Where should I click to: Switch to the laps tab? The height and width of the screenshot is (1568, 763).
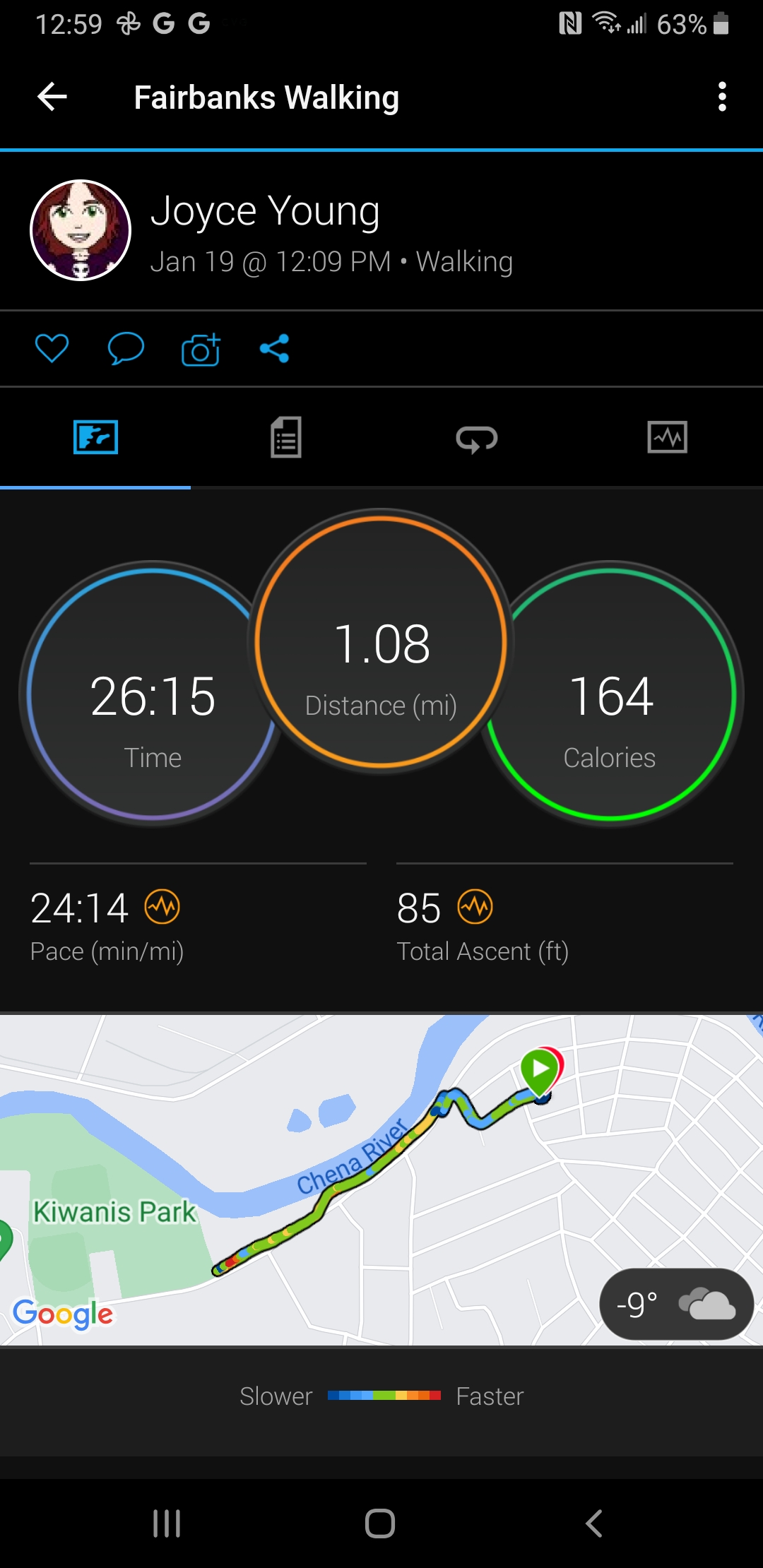477,439
